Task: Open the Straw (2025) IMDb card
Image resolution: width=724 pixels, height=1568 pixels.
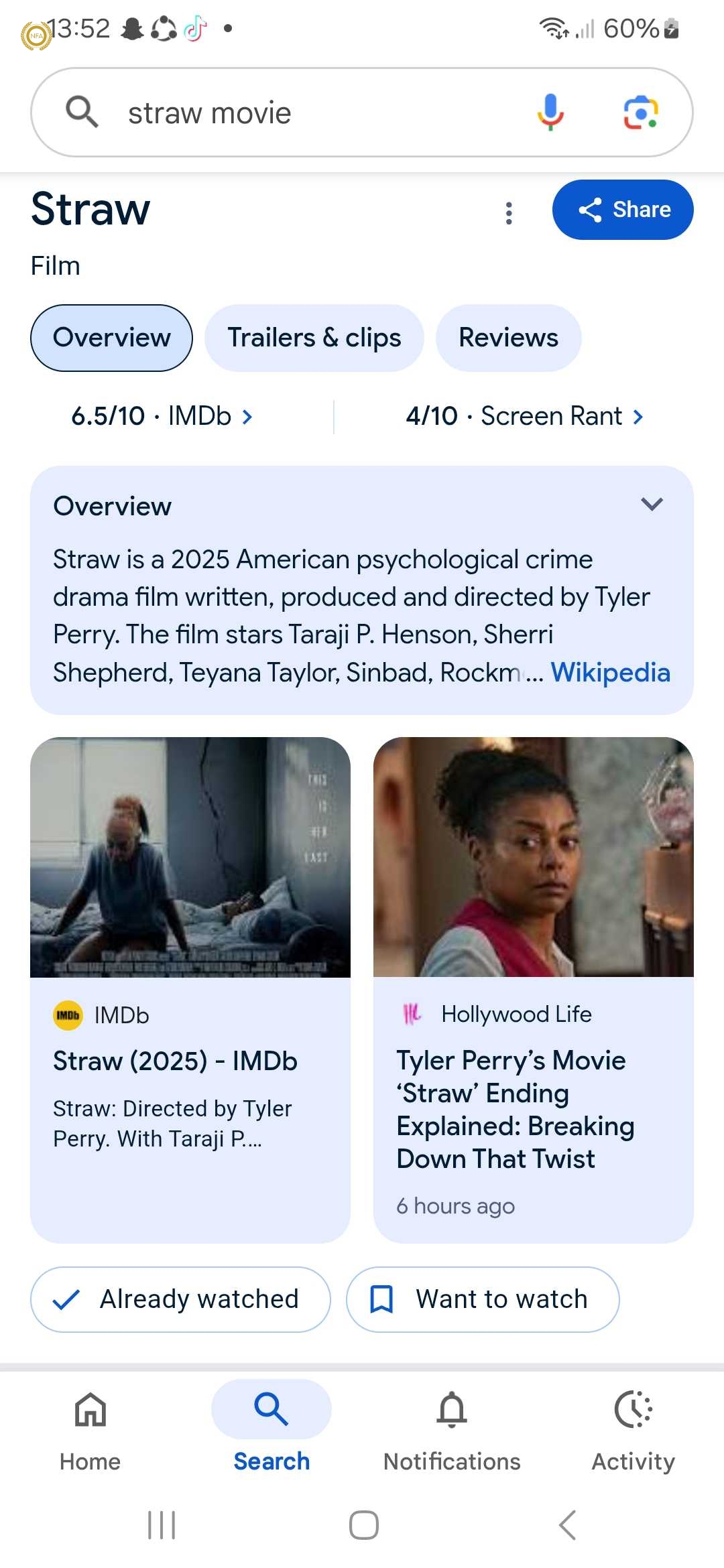Action: [x=190, y=990]
